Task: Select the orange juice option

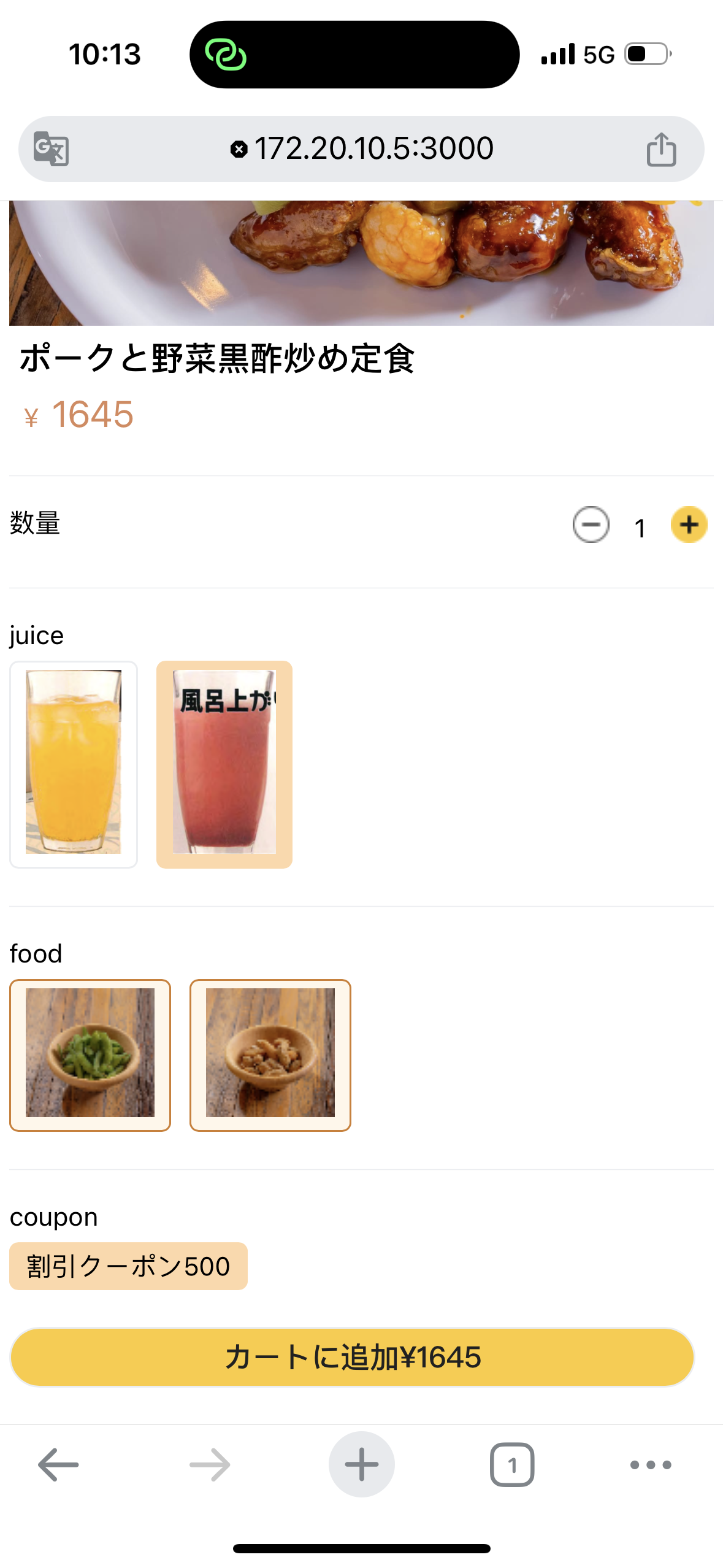Action: tap(74, 765)
